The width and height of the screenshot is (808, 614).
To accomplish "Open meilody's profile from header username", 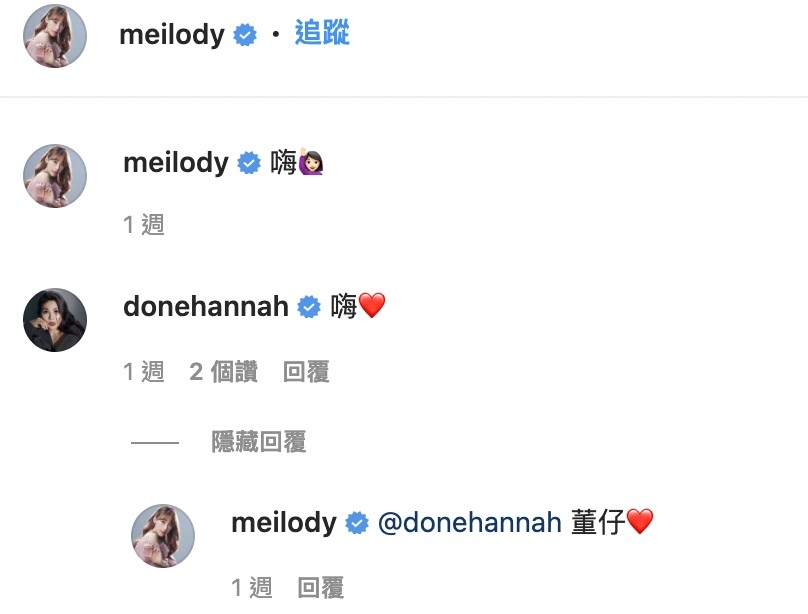I will tap(171, 35).
